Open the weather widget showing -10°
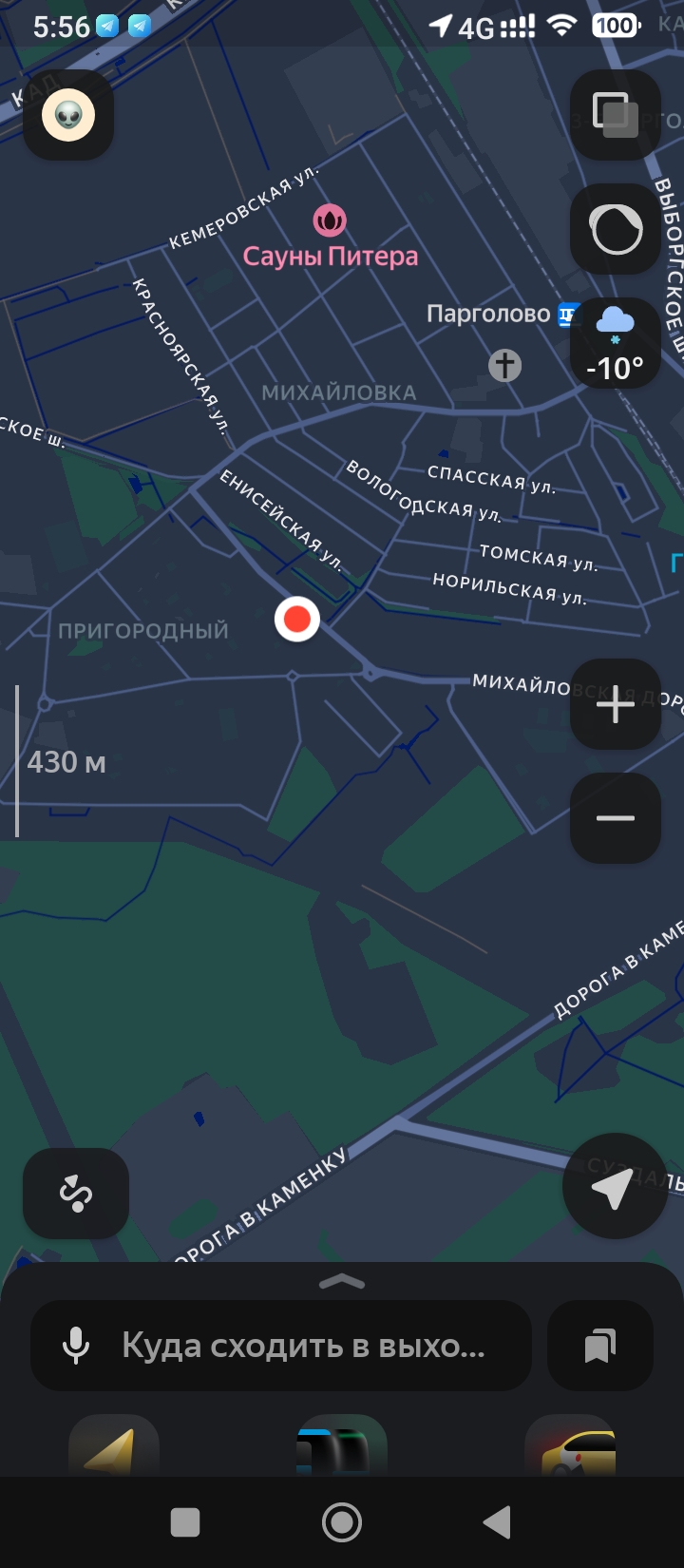 click(615, 343)
